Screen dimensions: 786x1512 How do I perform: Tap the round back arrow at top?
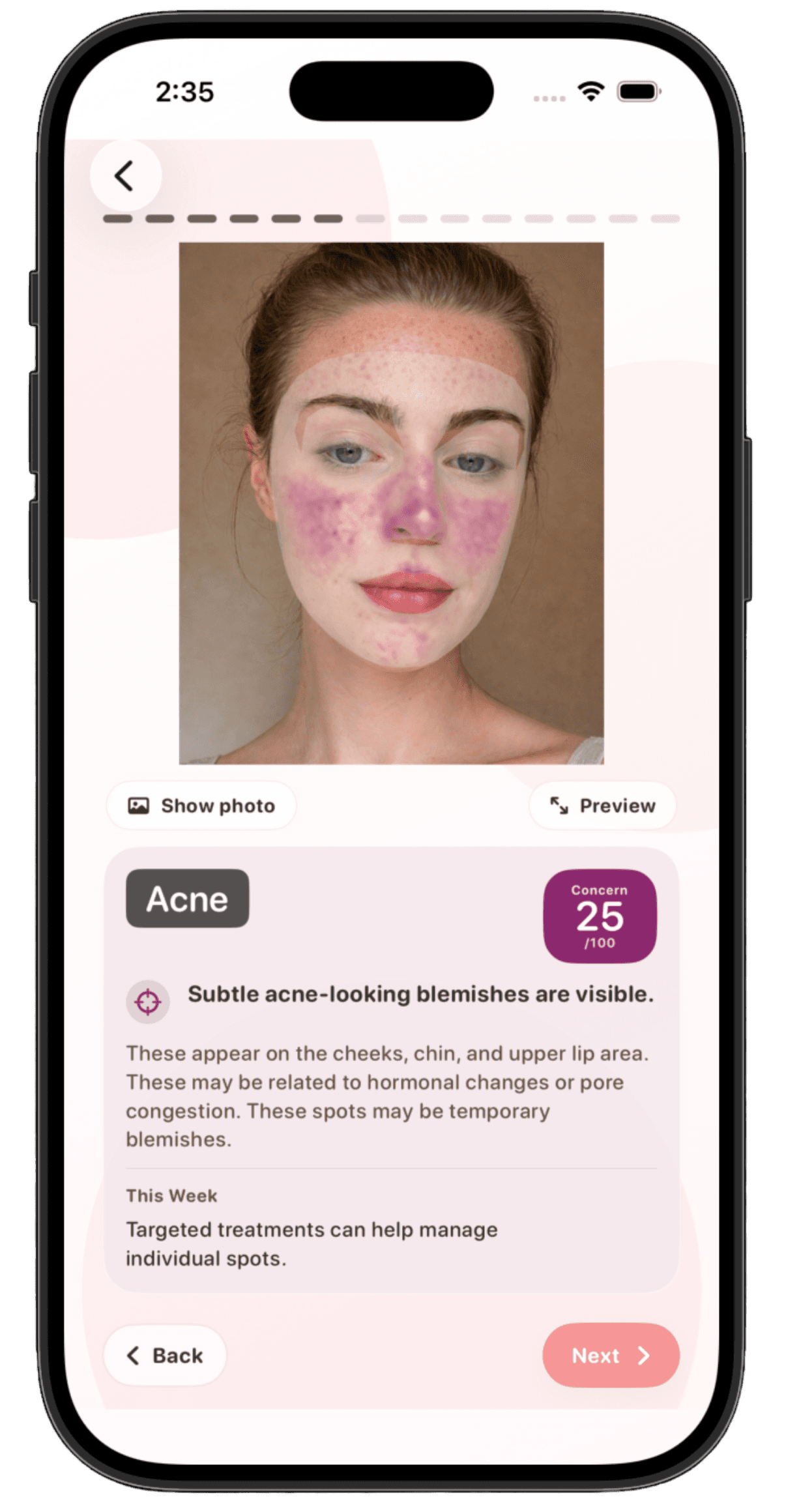pyautogui.click(x=125, y=176)
